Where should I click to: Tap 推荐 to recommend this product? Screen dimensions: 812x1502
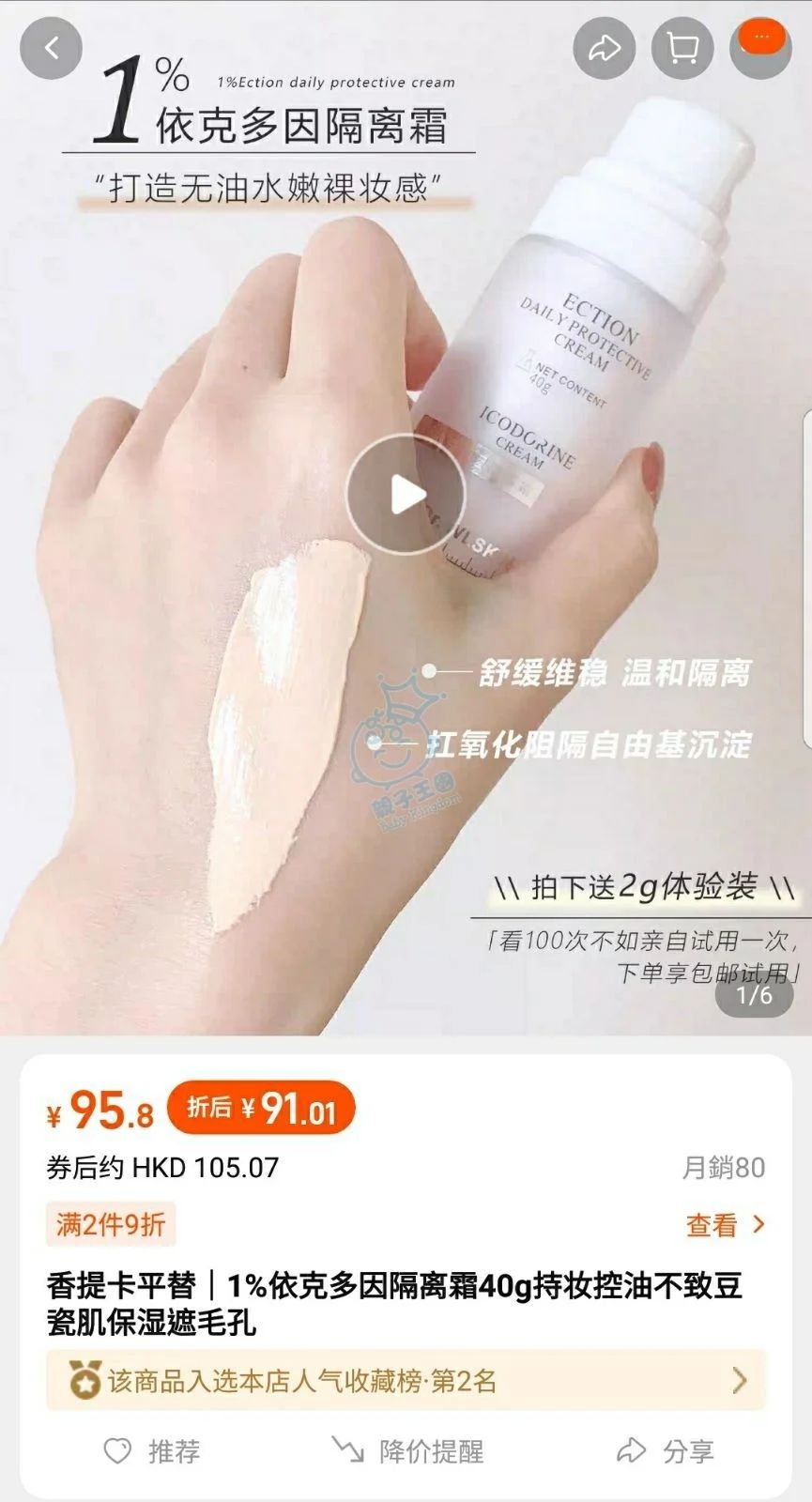(x=152, y=1451)
